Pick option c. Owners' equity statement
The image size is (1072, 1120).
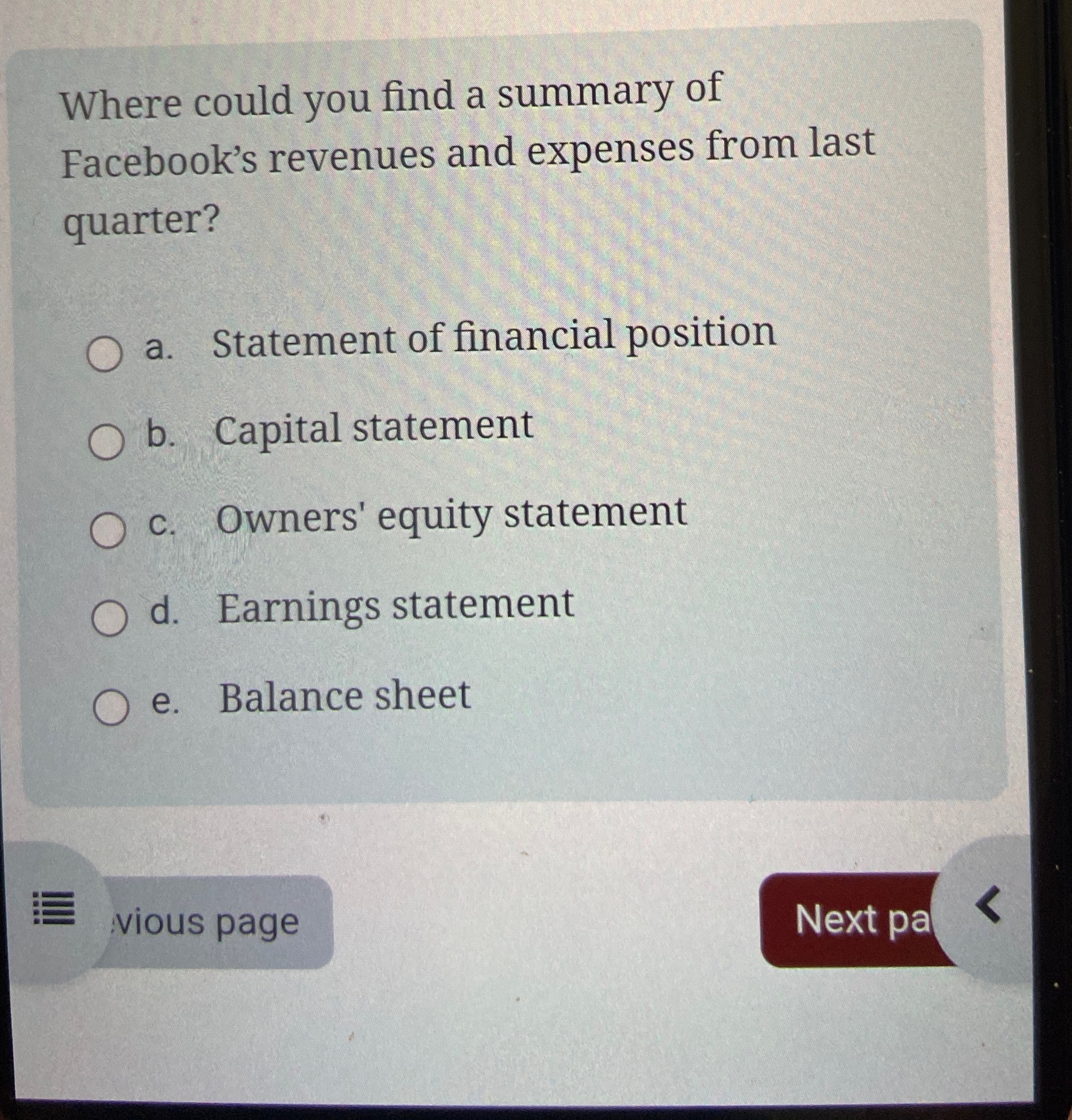click(x=107, y=531)
